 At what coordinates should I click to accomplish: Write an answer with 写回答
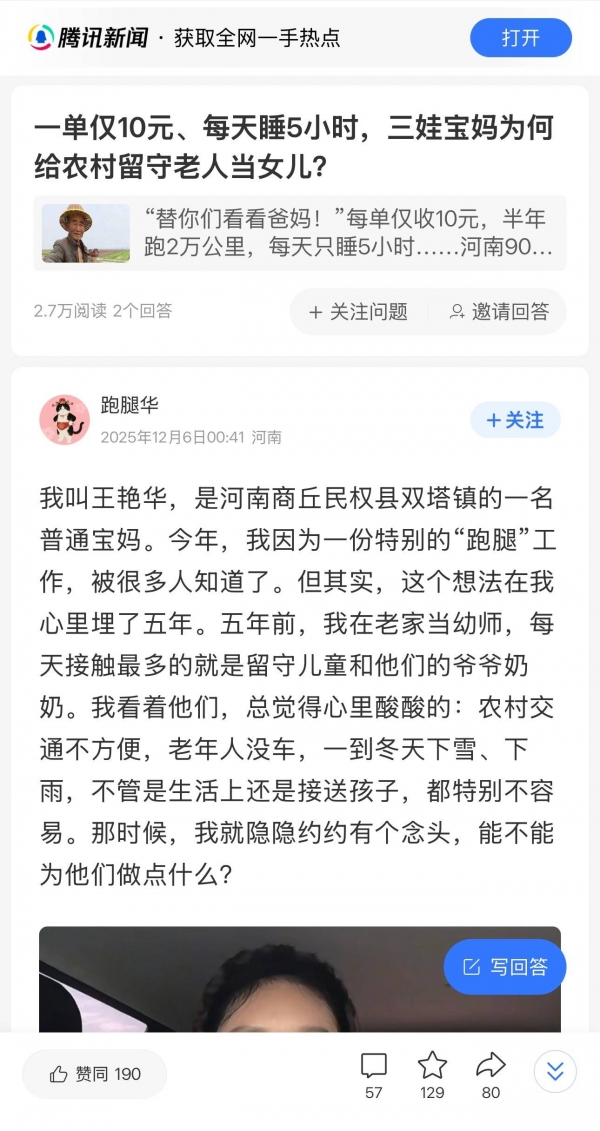[505, 967]
